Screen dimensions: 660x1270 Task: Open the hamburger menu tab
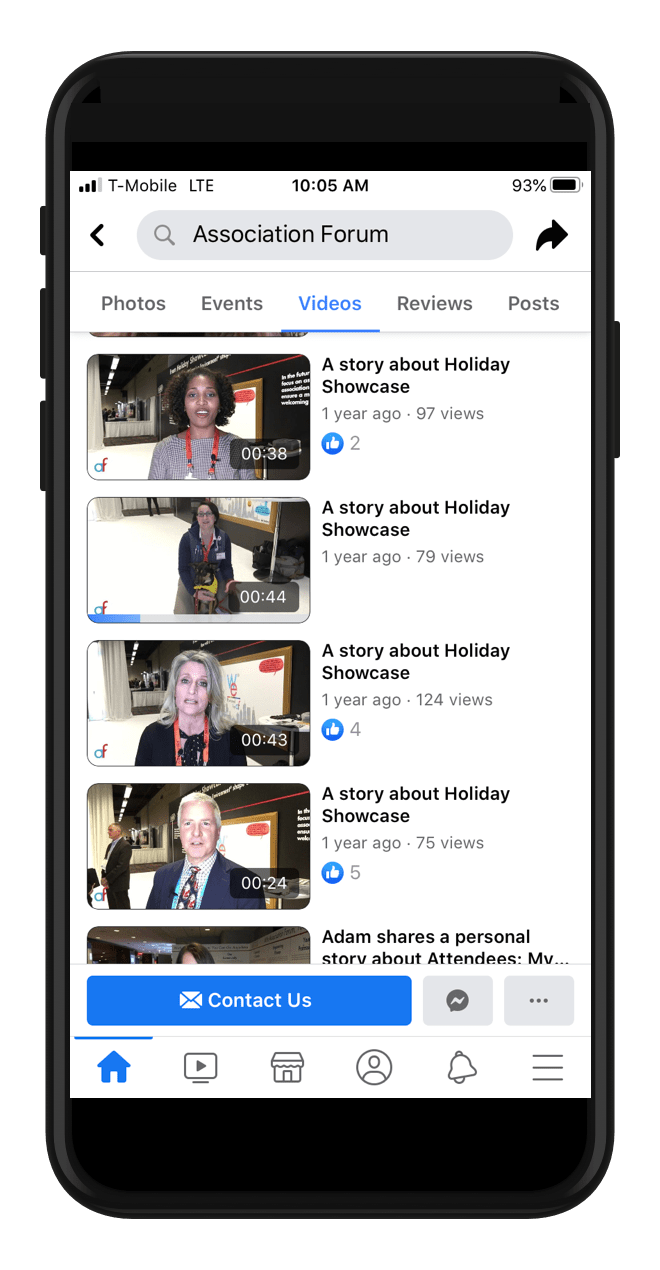pos(547,1068)
